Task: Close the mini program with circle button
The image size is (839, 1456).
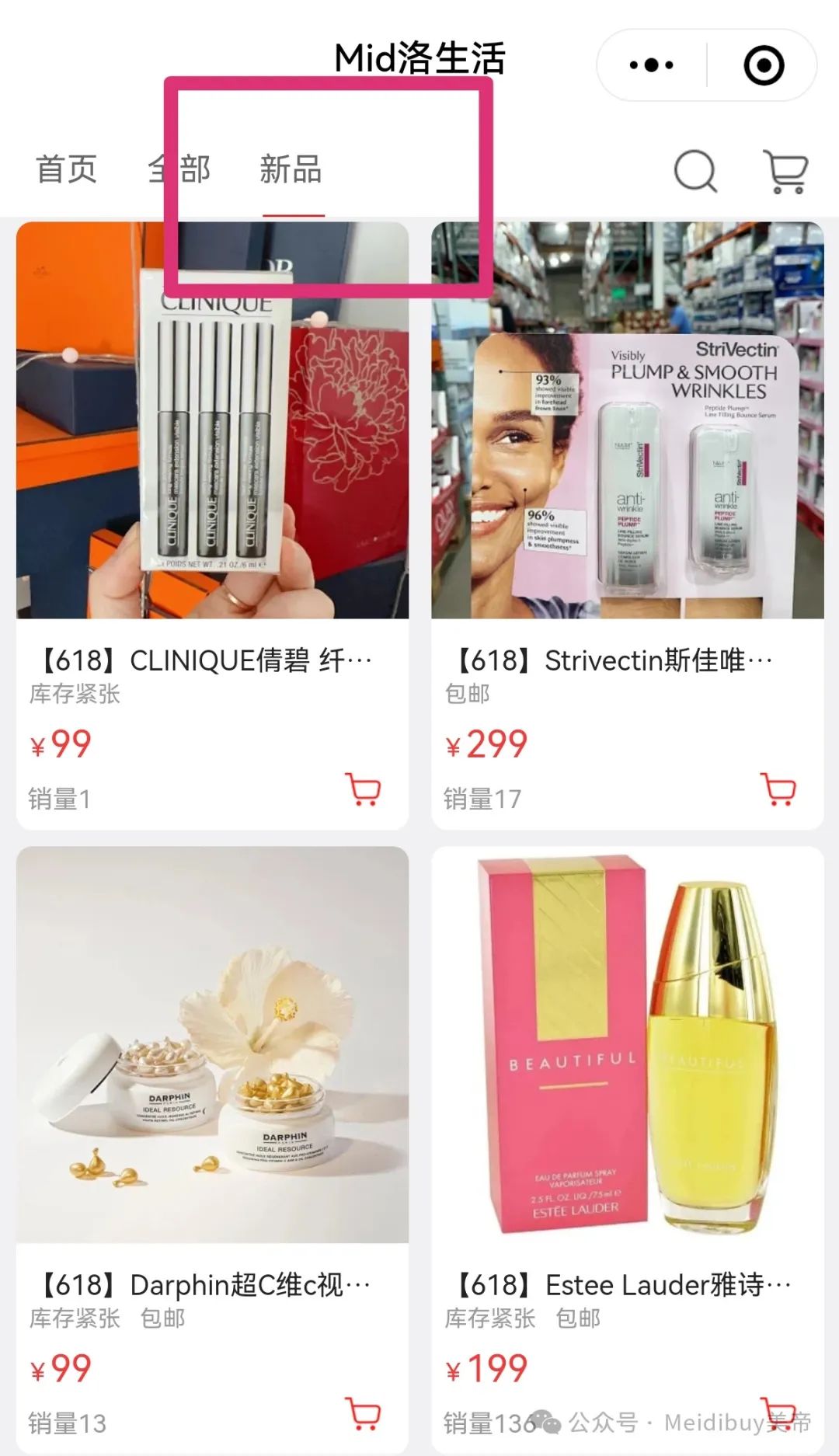Action: 764,65
